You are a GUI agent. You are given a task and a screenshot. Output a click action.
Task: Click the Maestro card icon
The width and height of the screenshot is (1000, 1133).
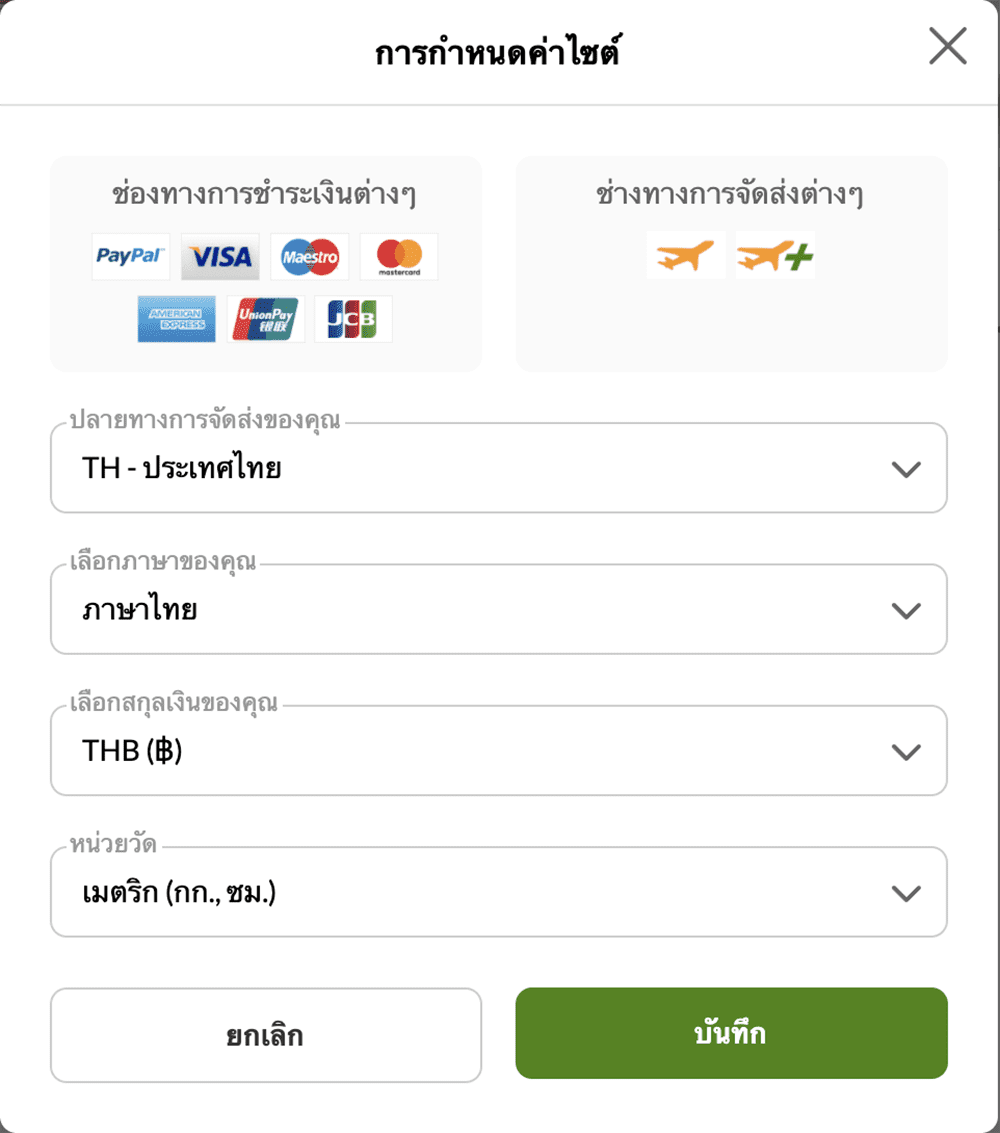pos(309,257)
